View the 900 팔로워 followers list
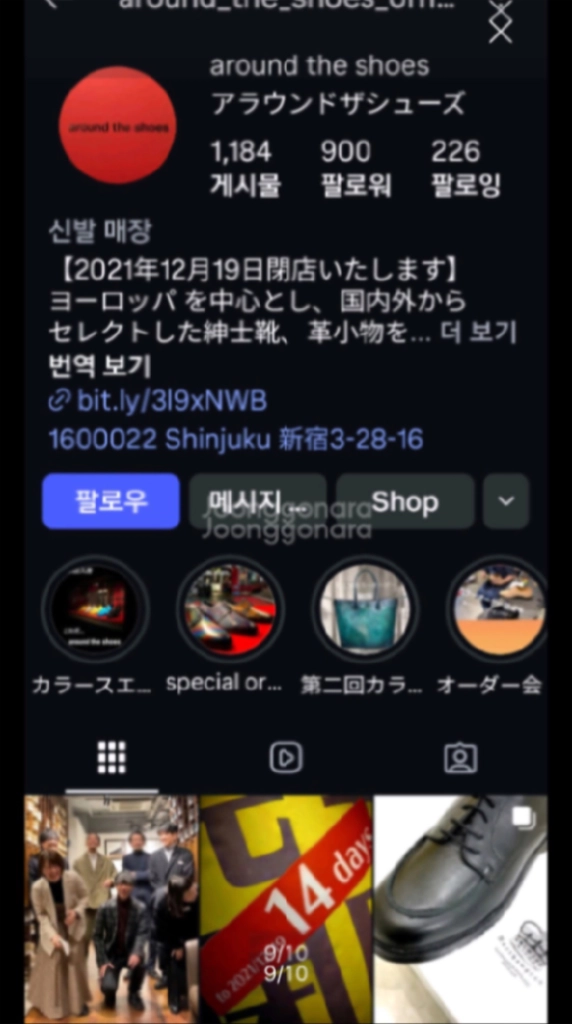The height and width of the screenshot is (1024, 572). pyautogui.click(x=356, y=168)
